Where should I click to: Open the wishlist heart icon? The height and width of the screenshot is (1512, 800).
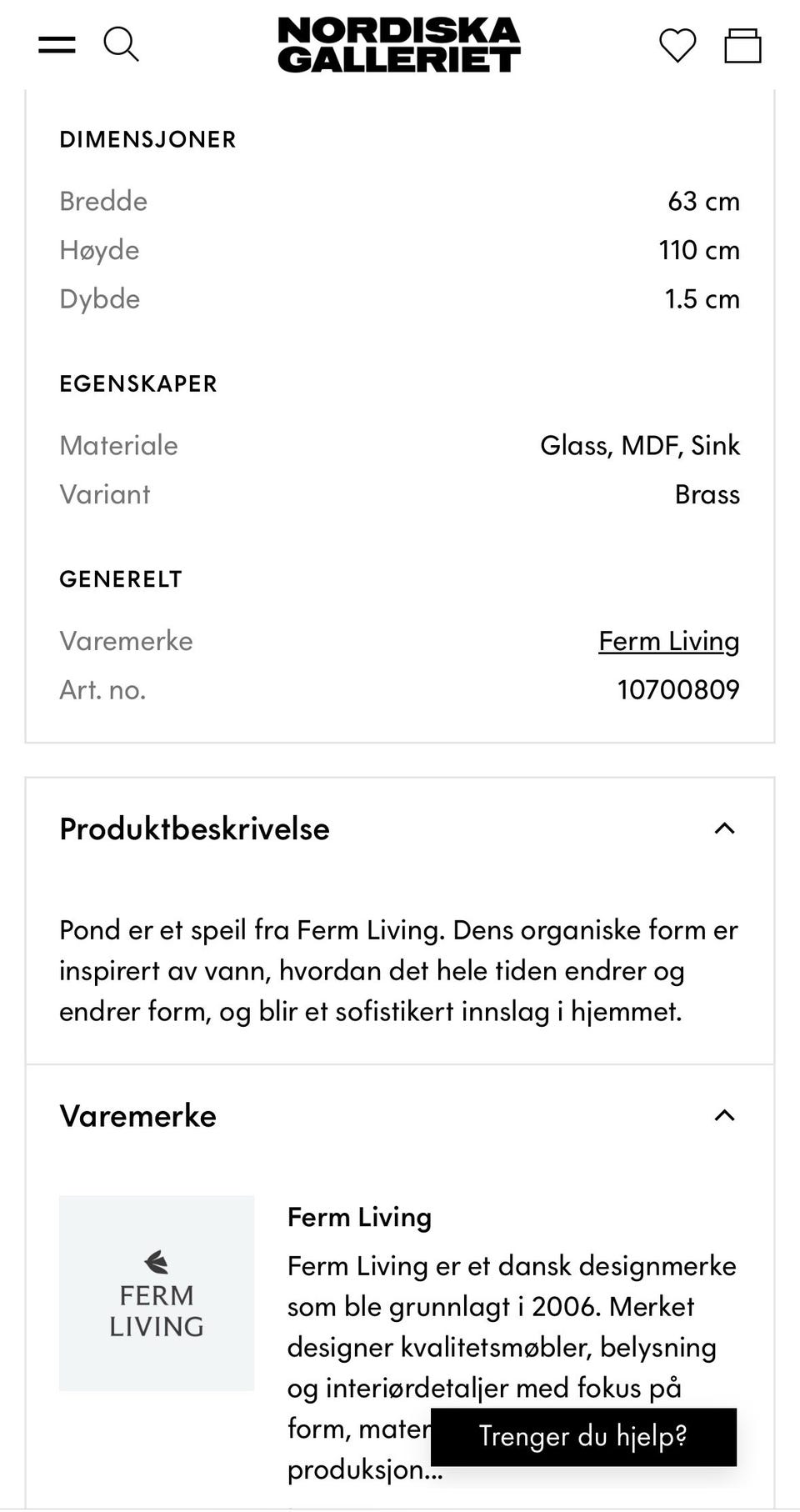click(677, 45)
